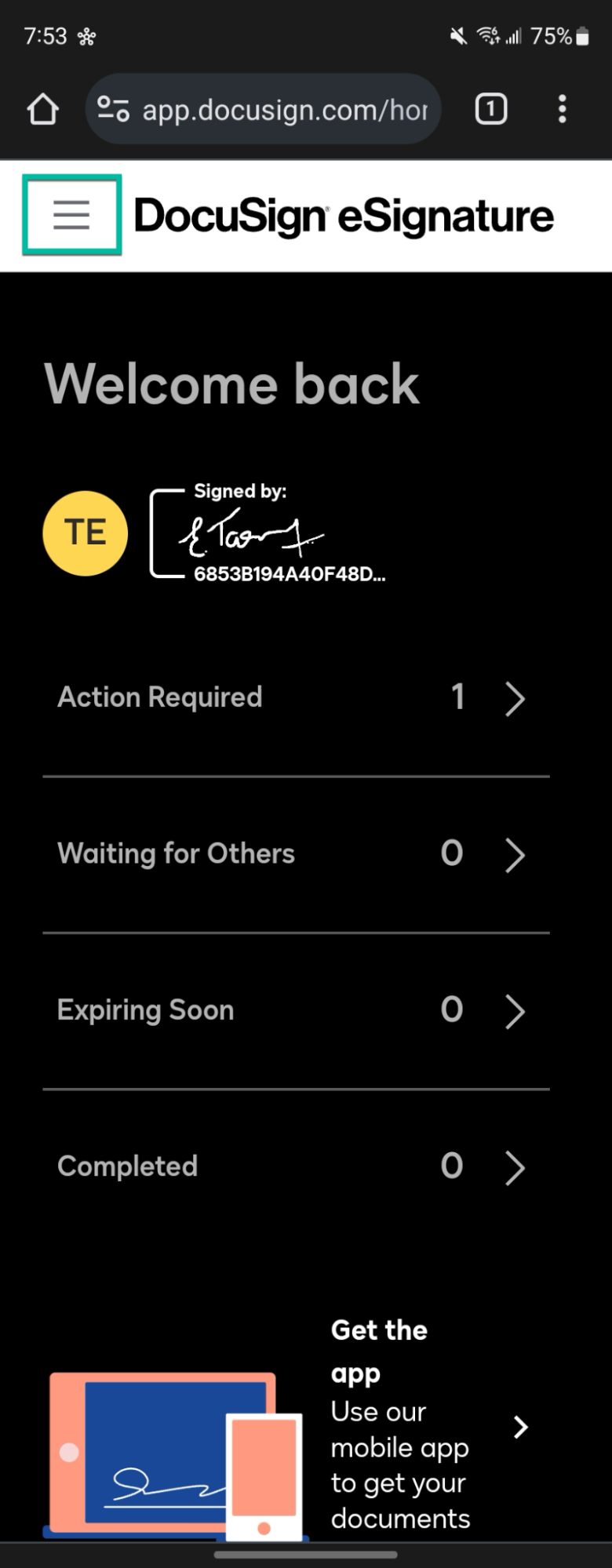Open Chrome three-dot overflow menu
The height and width of the screenshot is (1568, 612).
(x=562, y=109)
